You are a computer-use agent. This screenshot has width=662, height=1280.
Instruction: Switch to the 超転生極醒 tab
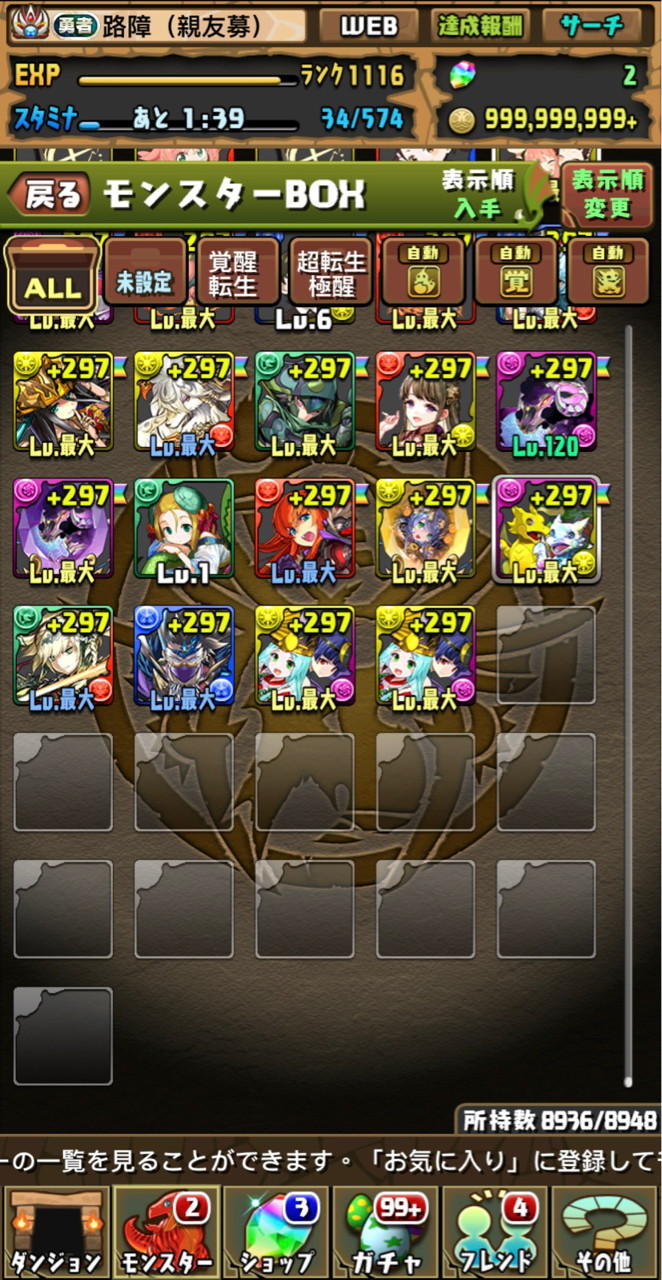pyautogui.click(x=331, y=272)
